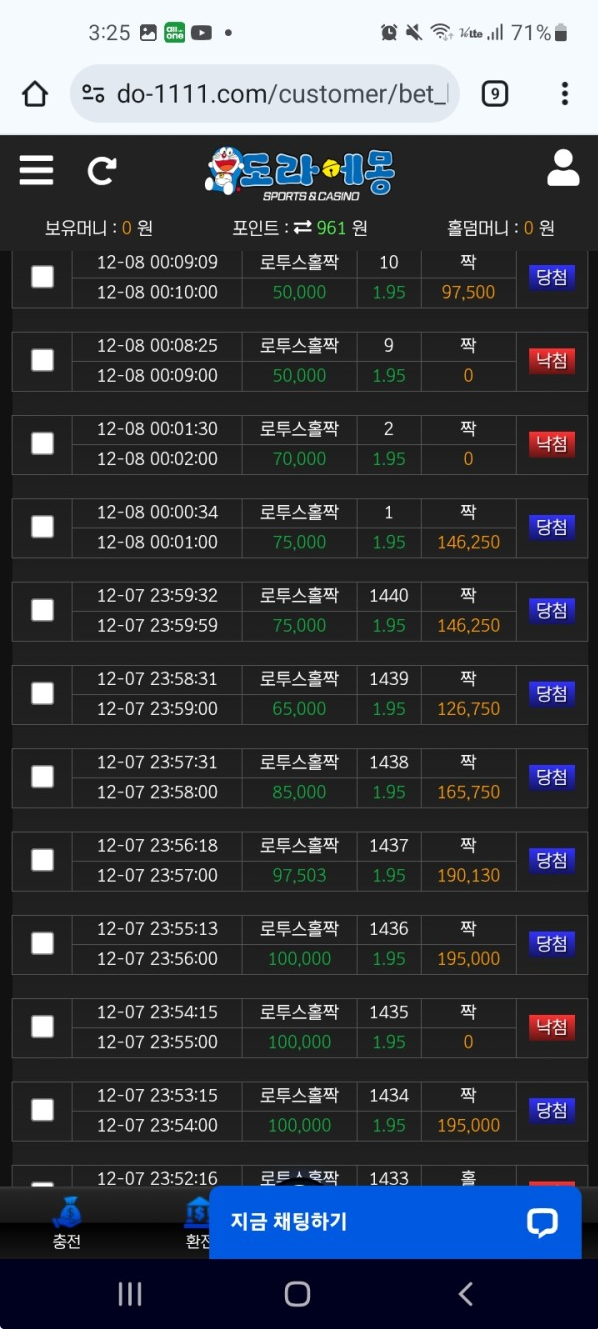Tap the system back button
The height and width of the screenshot is (1329, 598).
(466, 1294)
